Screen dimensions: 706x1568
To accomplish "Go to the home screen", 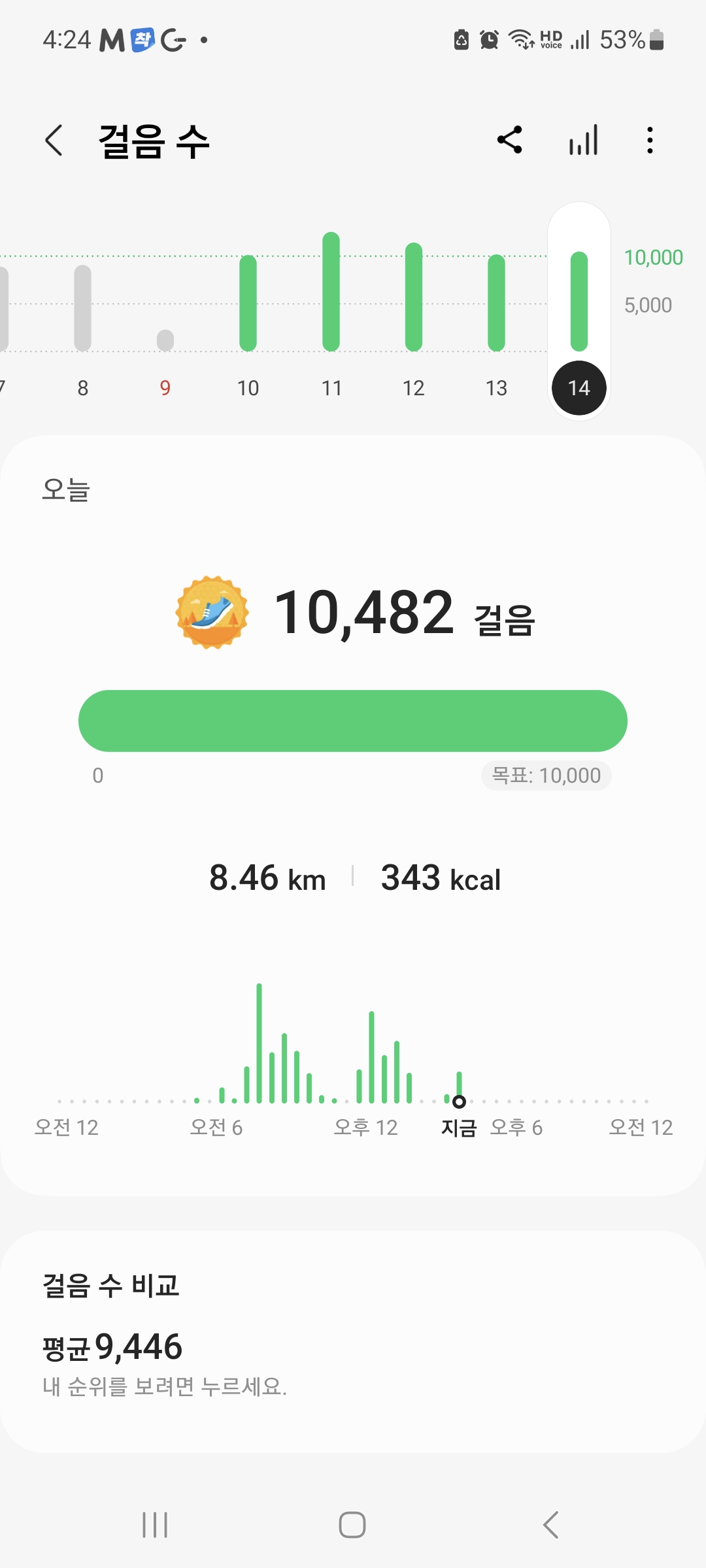I will pos(352,1525).
